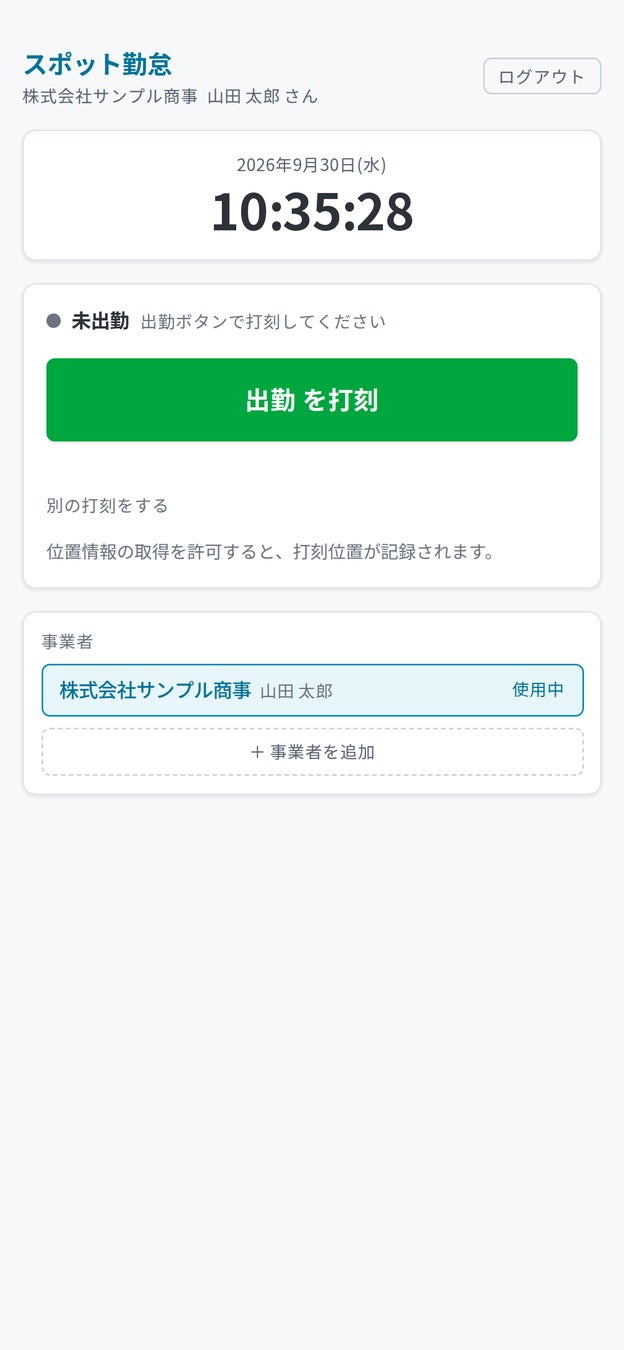This screenshot has height=1350, width=624.
Task: Tap the ログアウト button
Action: (x=542, y=76)
